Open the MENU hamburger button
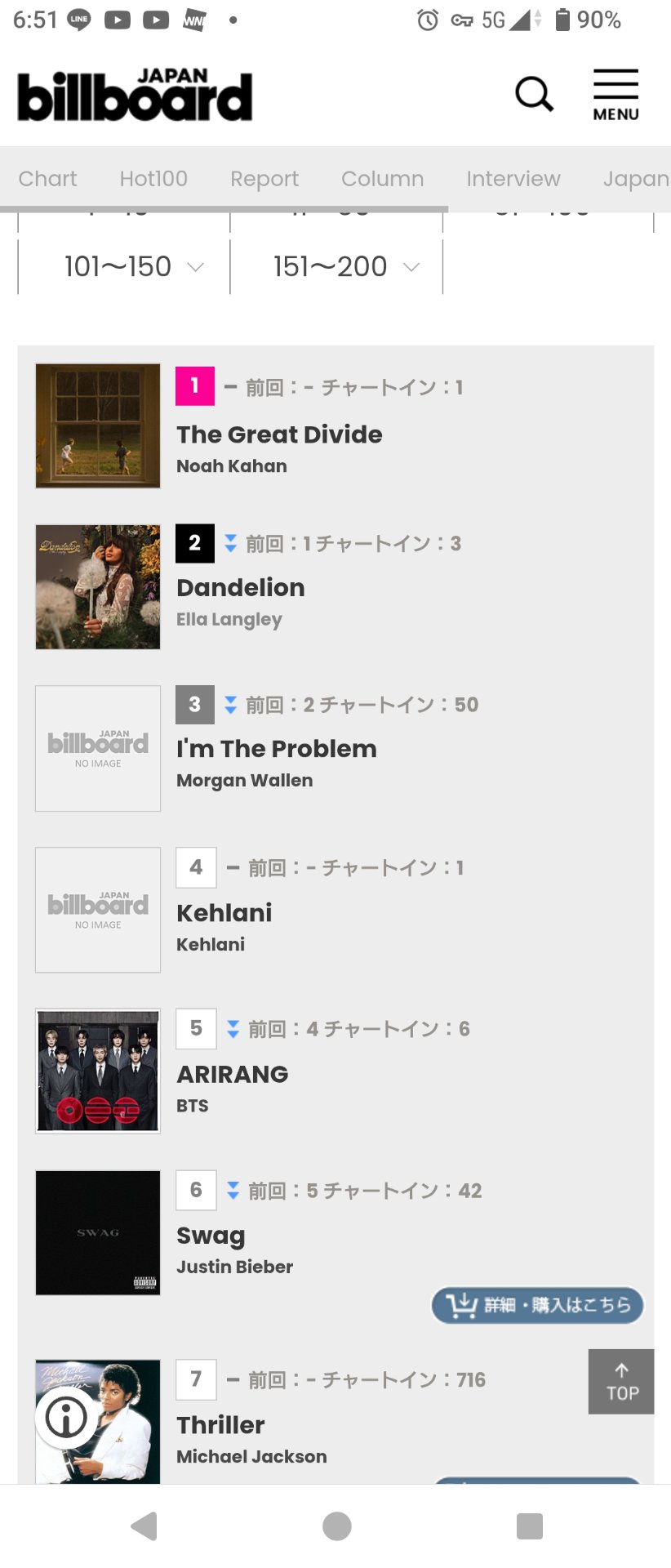671x1568 pixels. coord(615,96)
